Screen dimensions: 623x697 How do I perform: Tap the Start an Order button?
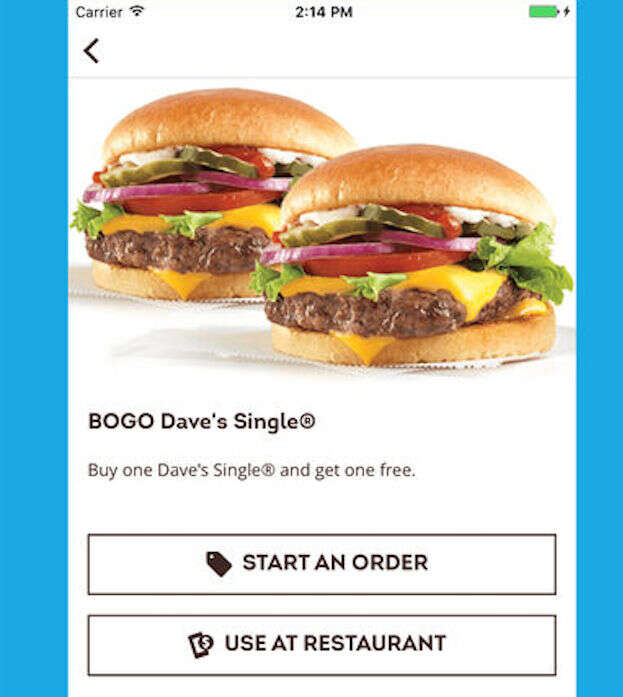point(321,564)
